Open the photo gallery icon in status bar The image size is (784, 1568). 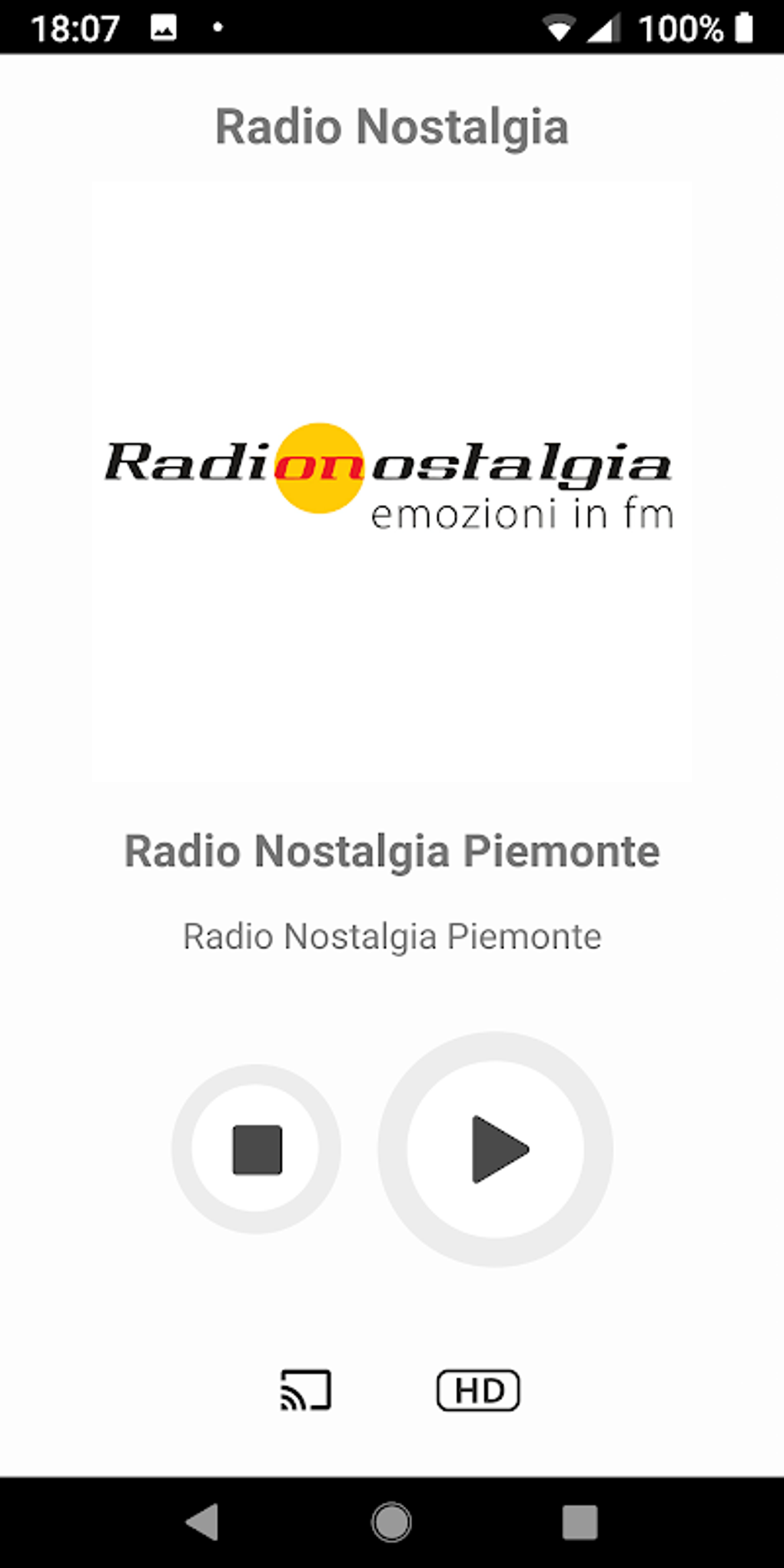tap(164, 28)
